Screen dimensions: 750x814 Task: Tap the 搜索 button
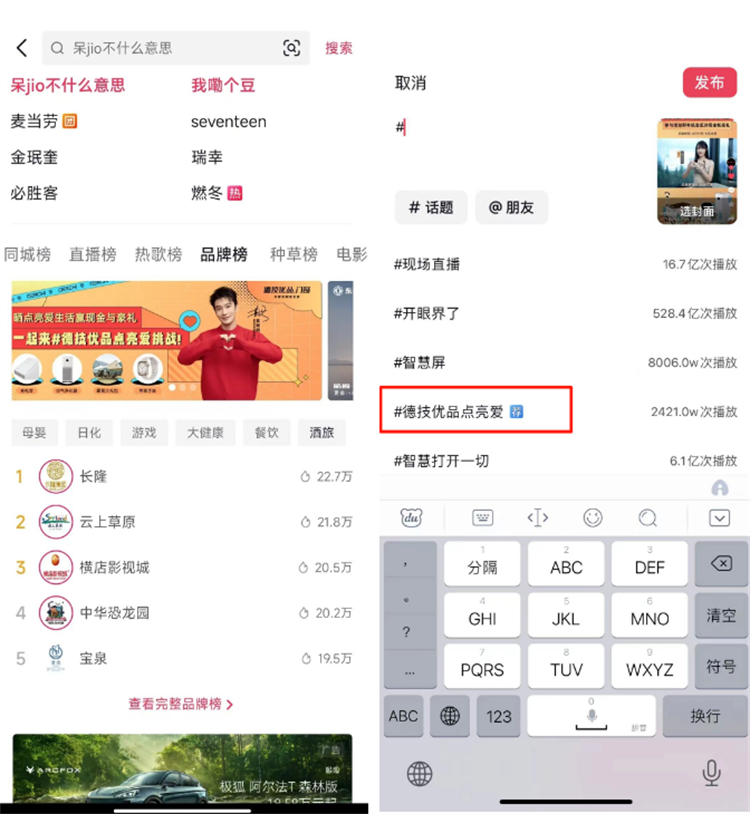(x=338, y=48)
